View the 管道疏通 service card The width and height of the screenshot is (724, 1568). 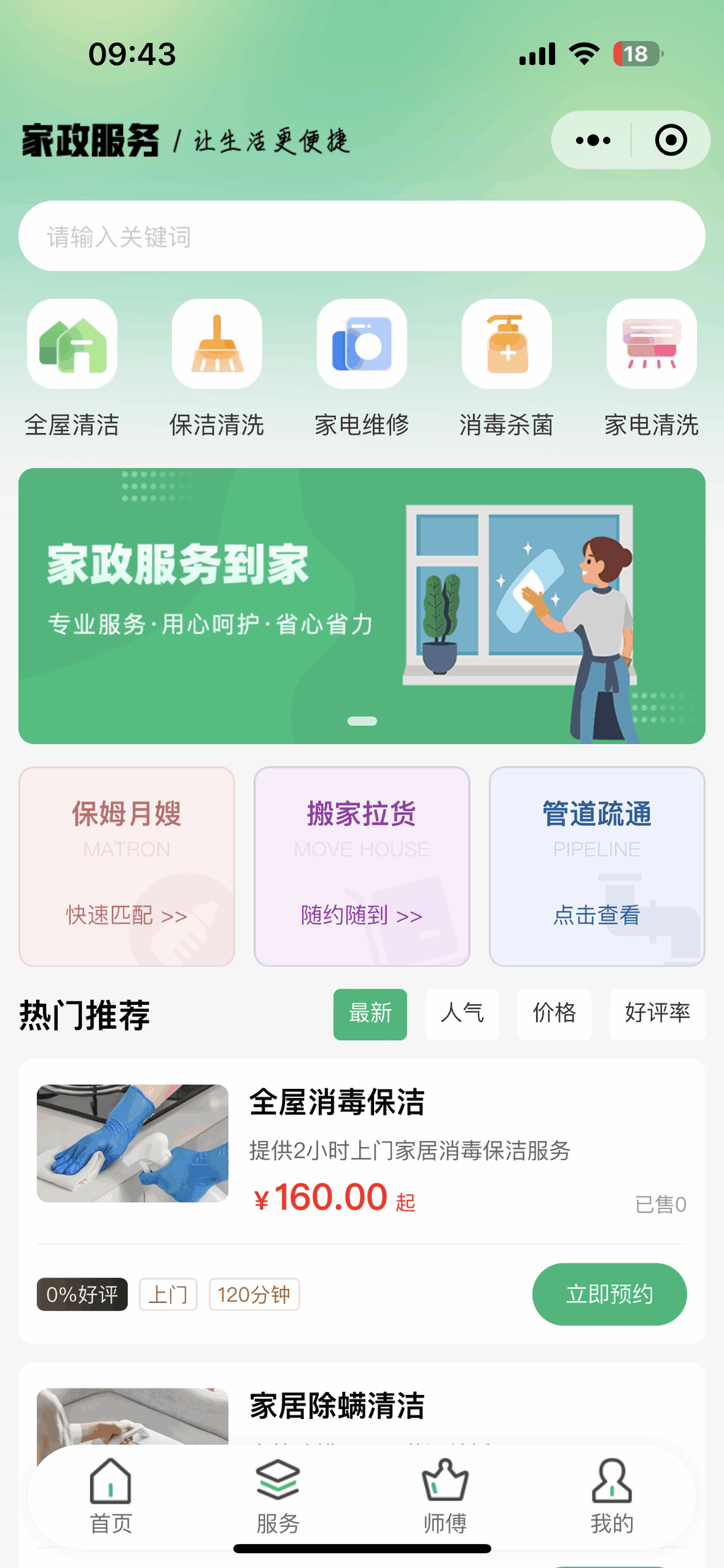tap(597, 866)
